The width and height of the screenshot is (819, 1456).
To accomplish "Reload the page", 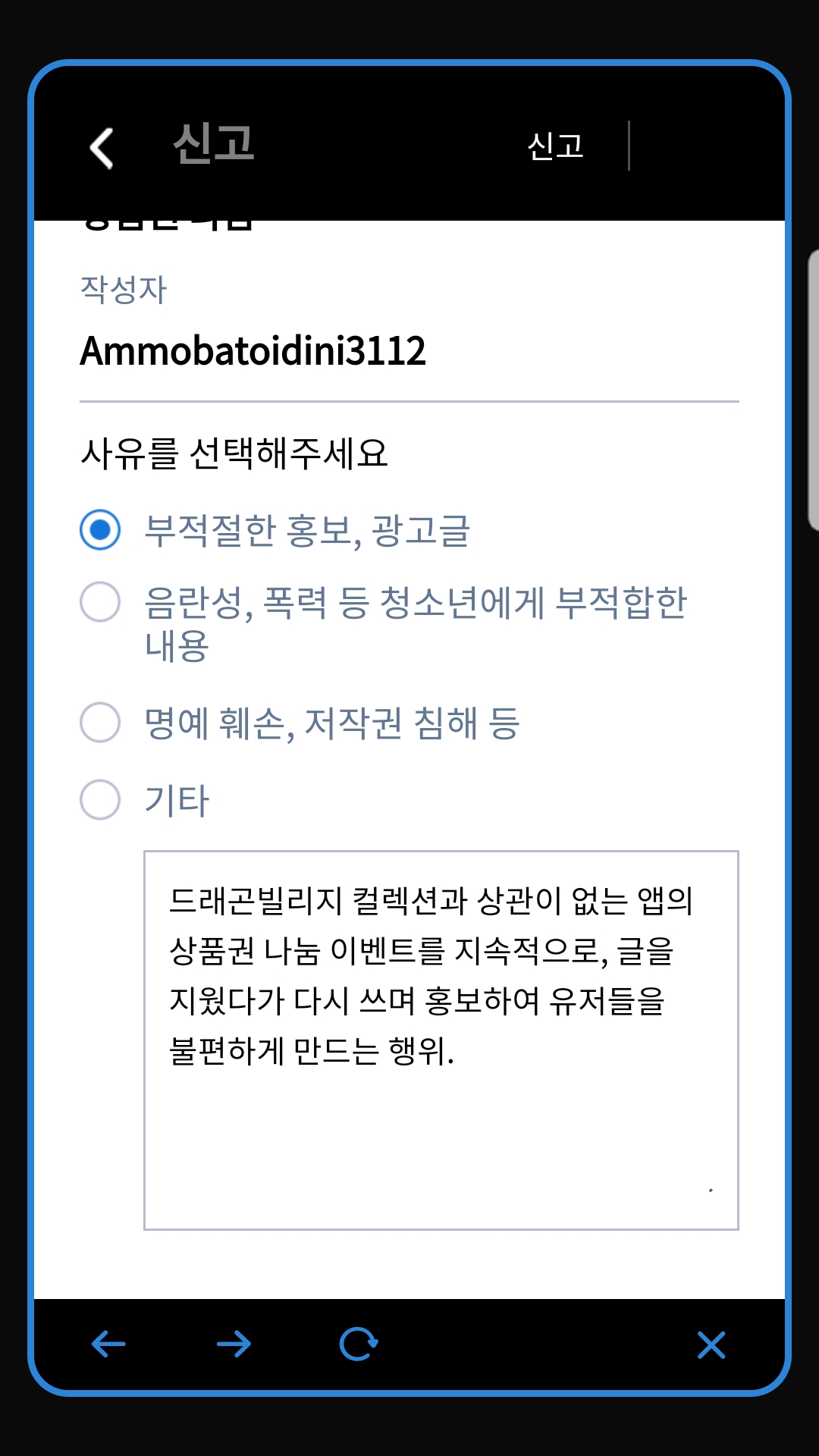I will [x=359, y=1345].
